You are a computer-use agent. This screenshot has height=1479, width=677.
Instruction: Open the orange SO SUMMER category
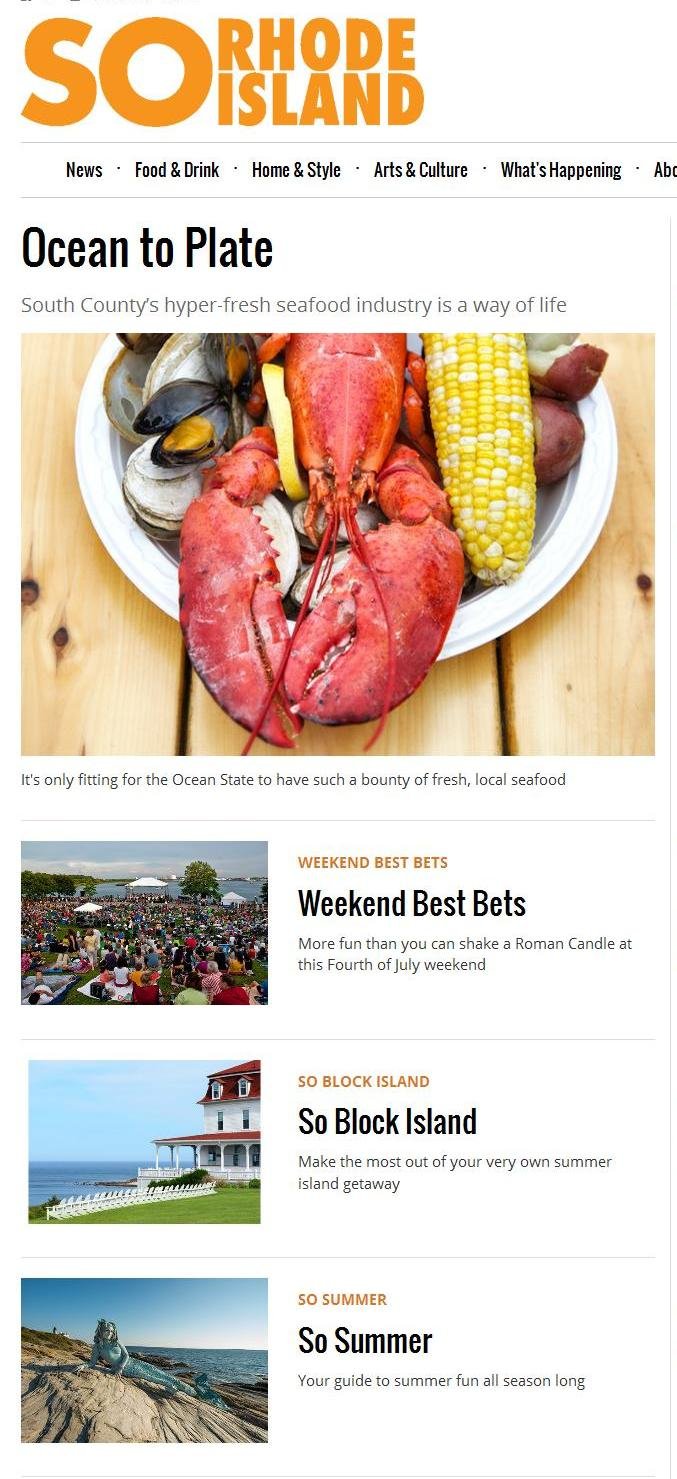click(342, 1300)
